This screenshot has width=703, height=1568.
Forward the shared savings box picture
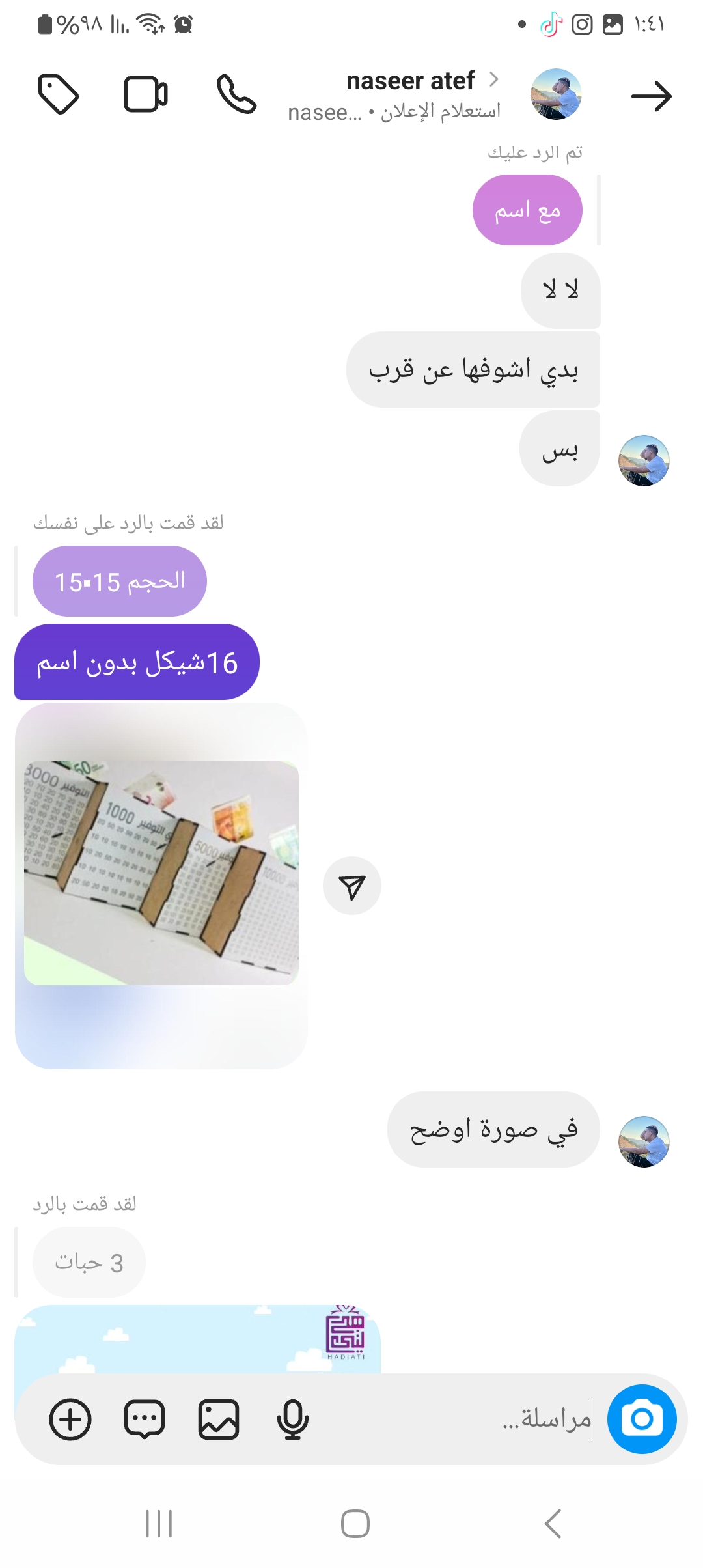tap(352, 886)
